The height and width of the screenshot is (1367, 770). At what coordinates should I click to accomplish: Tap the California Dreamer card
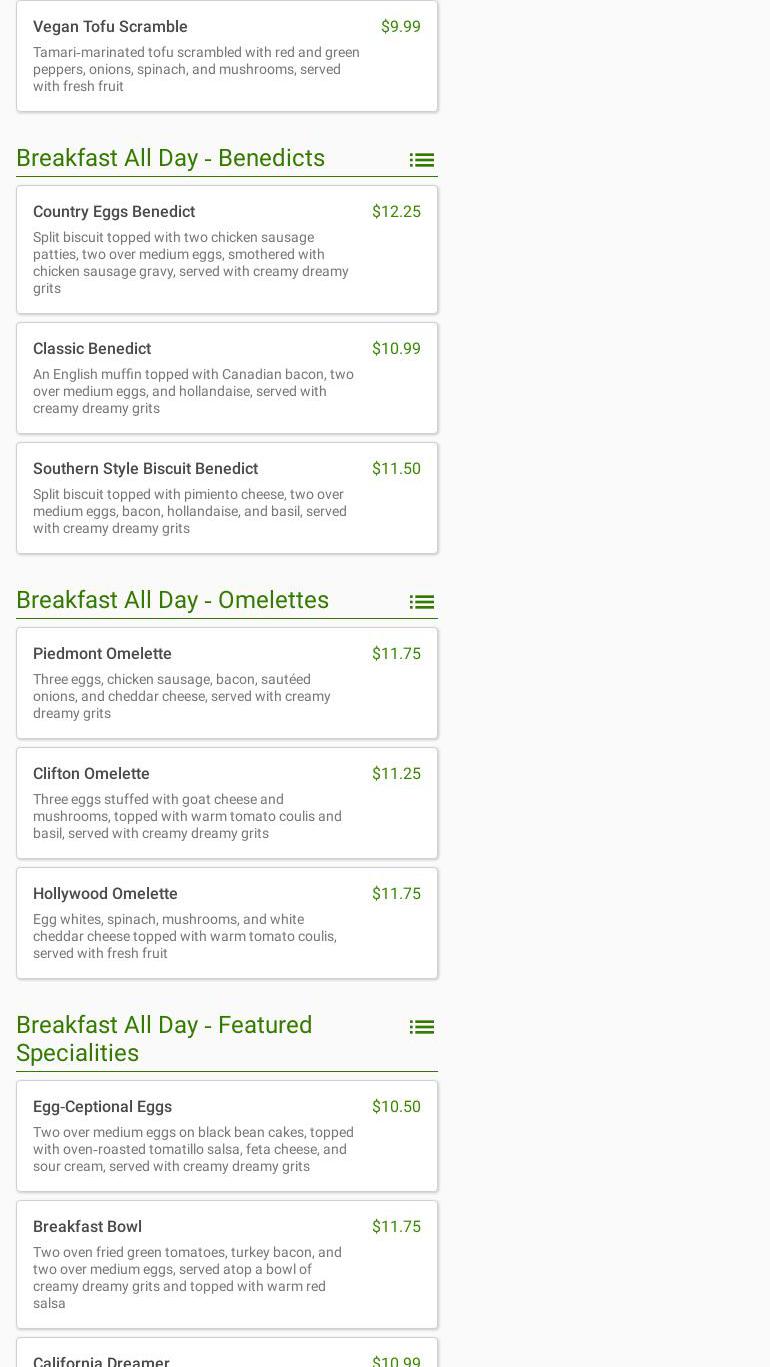point(227,1353)
